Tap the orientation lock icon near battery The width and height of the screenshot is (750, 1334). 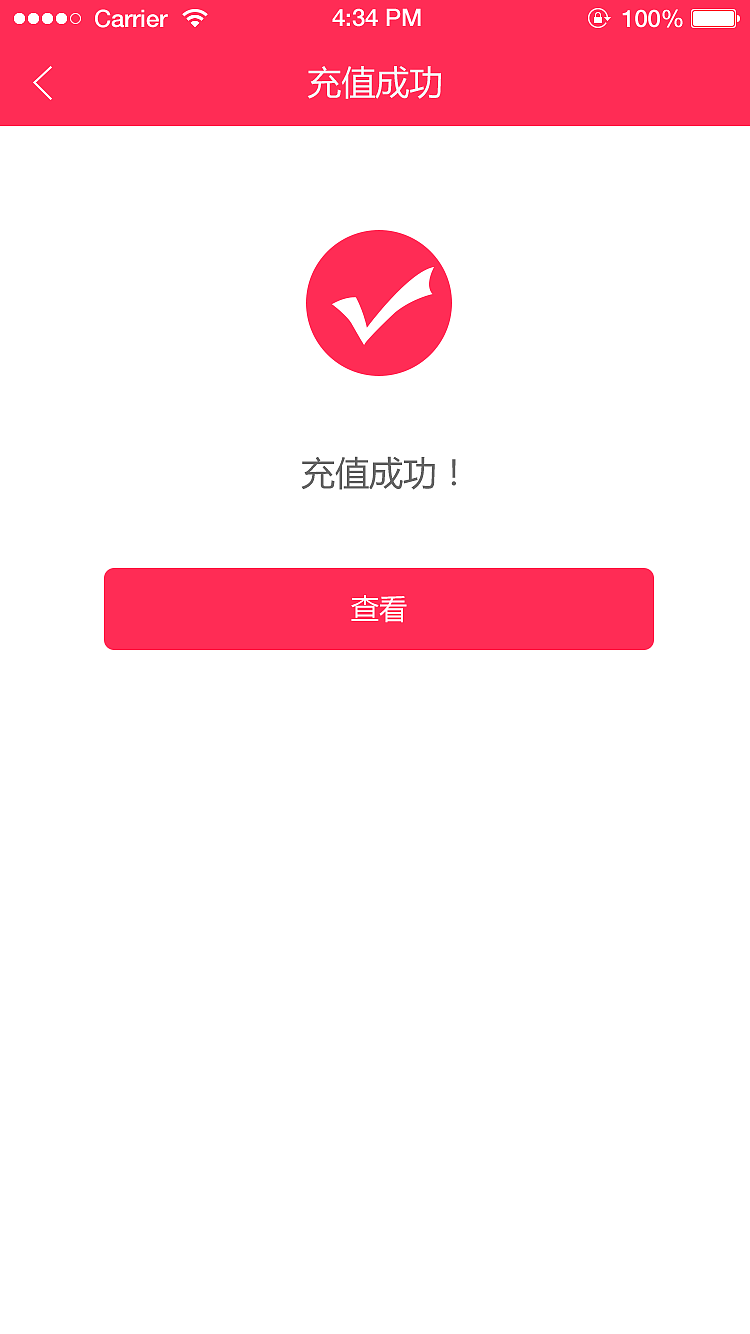coord(598,17)
